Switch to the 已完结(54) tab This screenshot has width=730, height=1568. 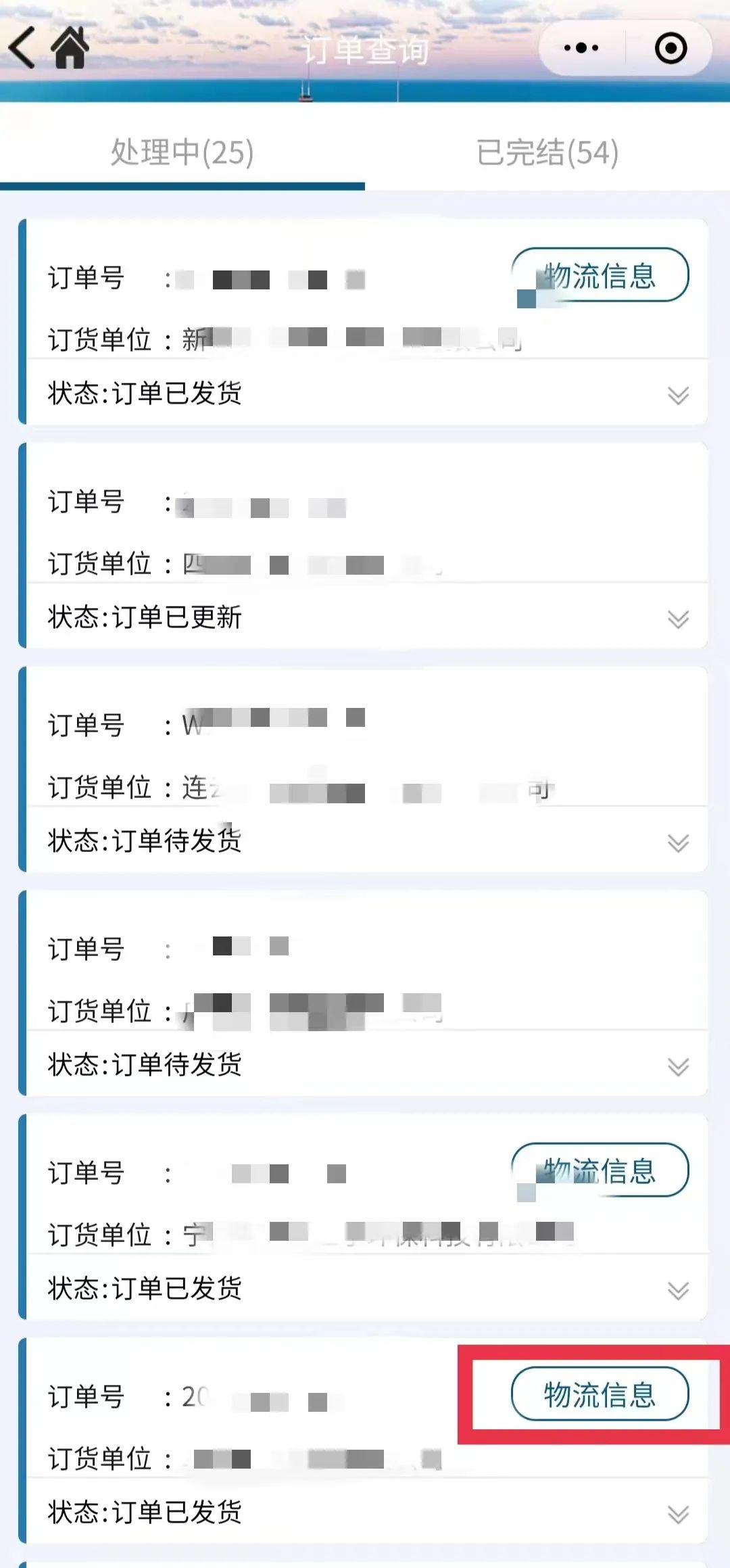pyautogui.click(x=547, y=152)
